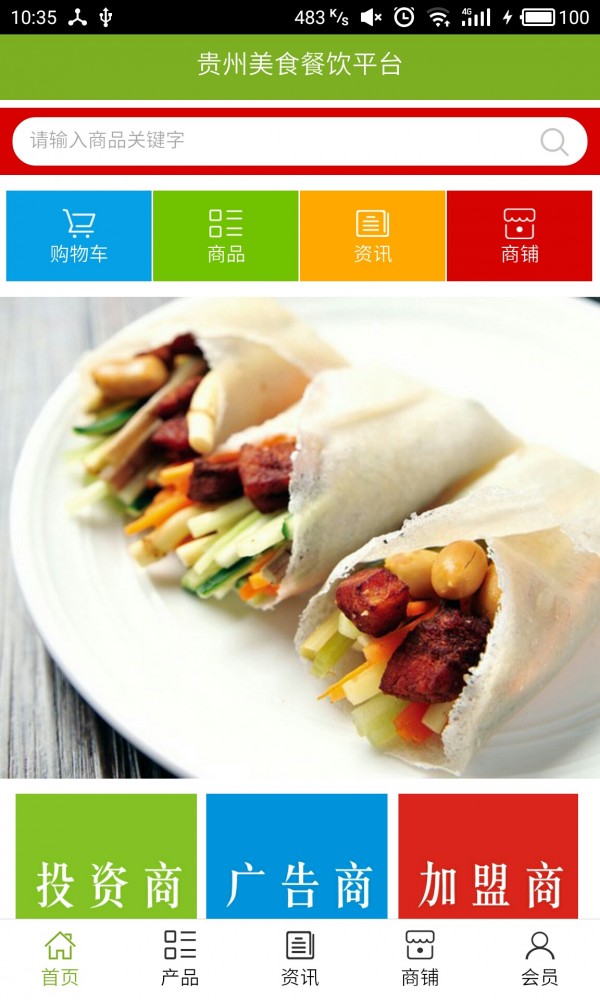Image resolution: width=600 pixels, height=1000 pixels.
Task: Open the red 商铺 tile
Action: 519,236
